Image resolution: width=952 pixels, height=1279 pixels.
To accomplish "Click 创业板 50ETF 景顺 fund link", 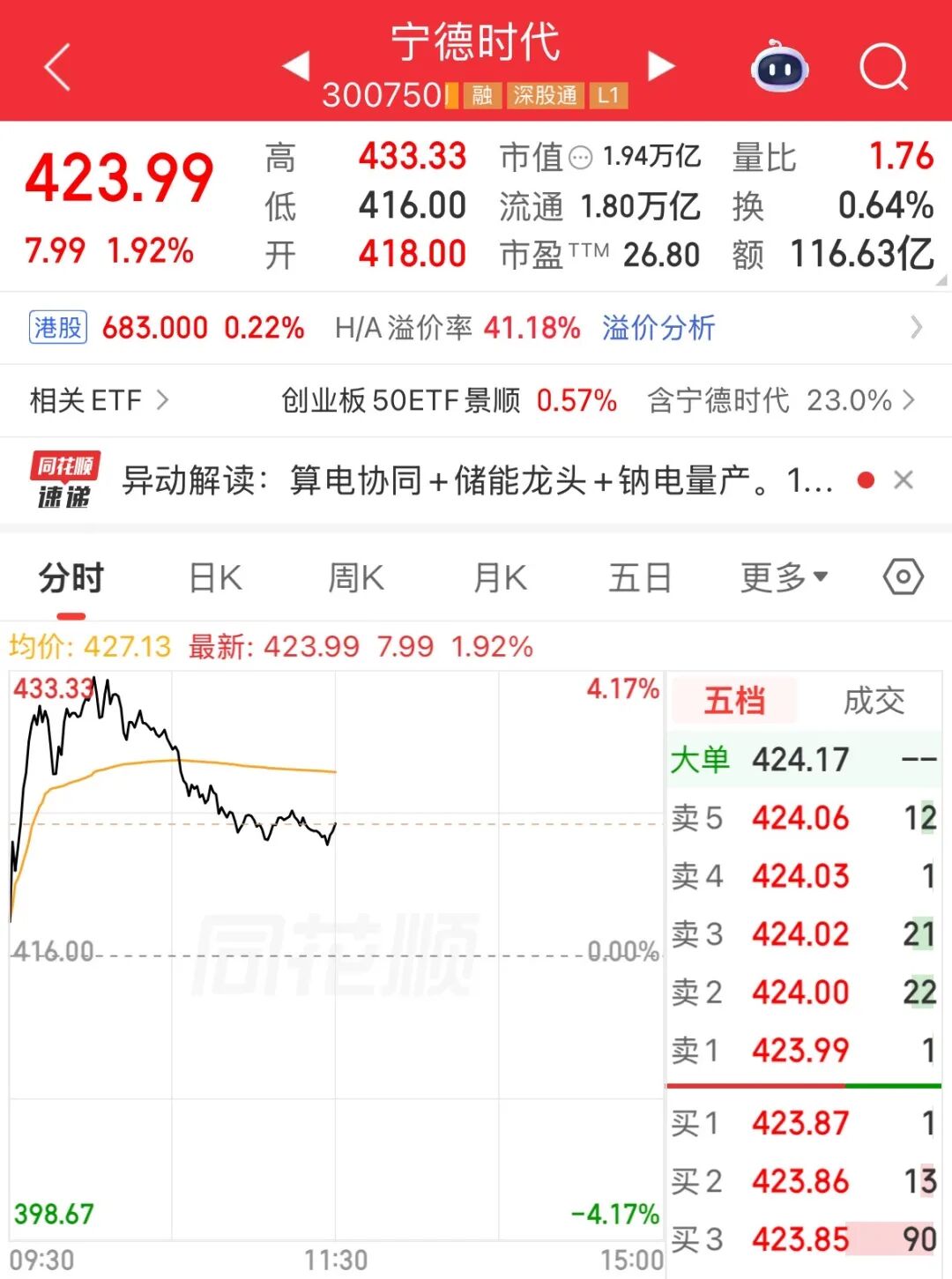I will 401,400.
